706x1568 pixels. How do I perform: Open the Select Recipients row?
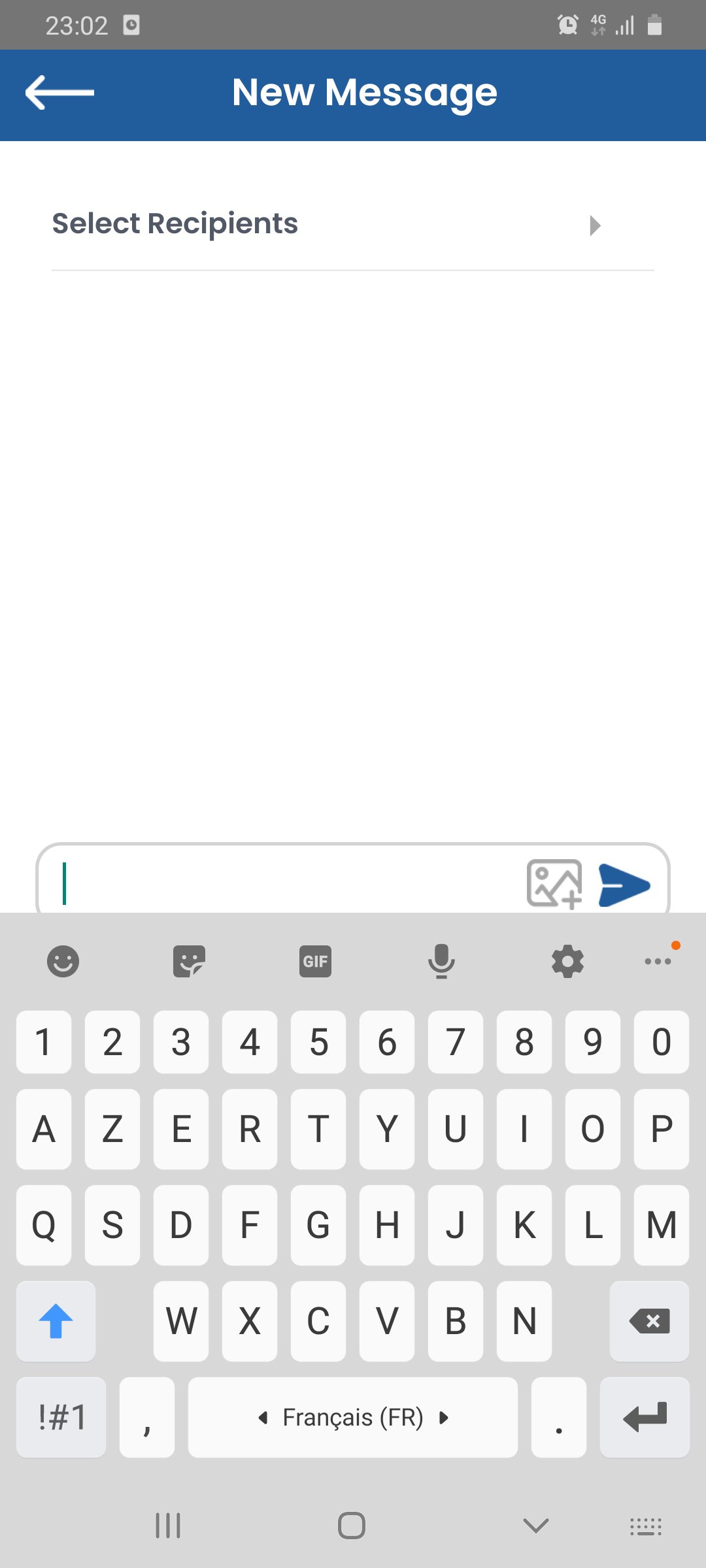click(353, 224)
